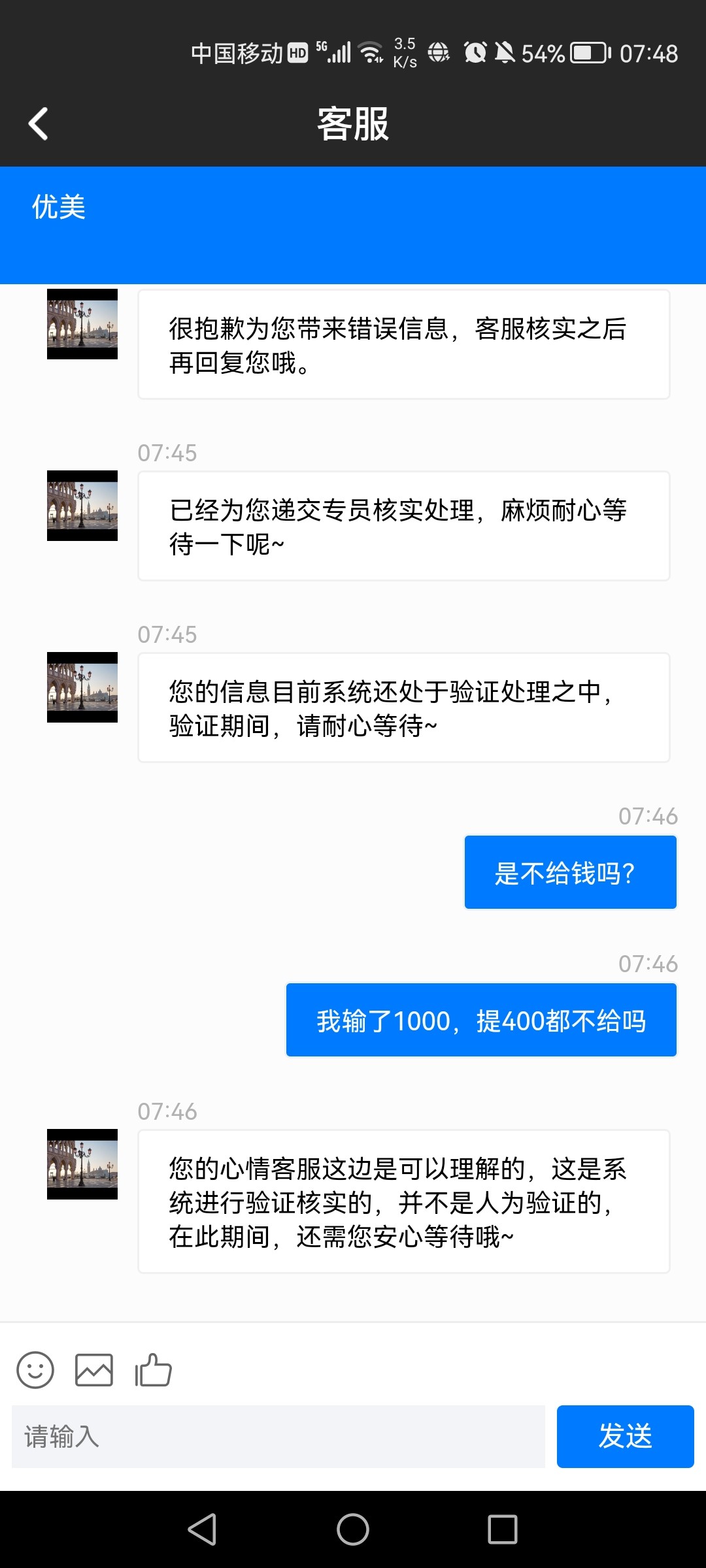Tap the thumbs-up rating icon

153,1370
